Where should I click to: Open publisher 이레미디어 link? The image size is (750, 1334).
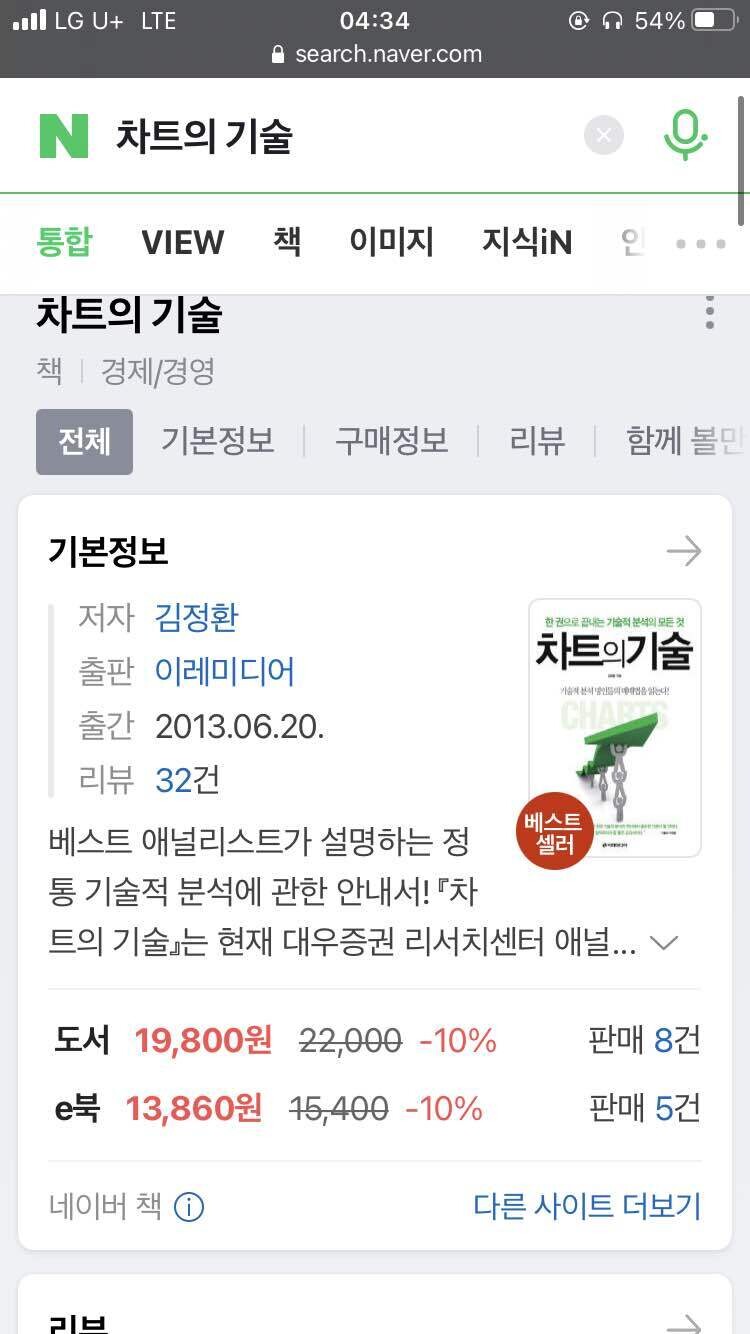[224, 672]
